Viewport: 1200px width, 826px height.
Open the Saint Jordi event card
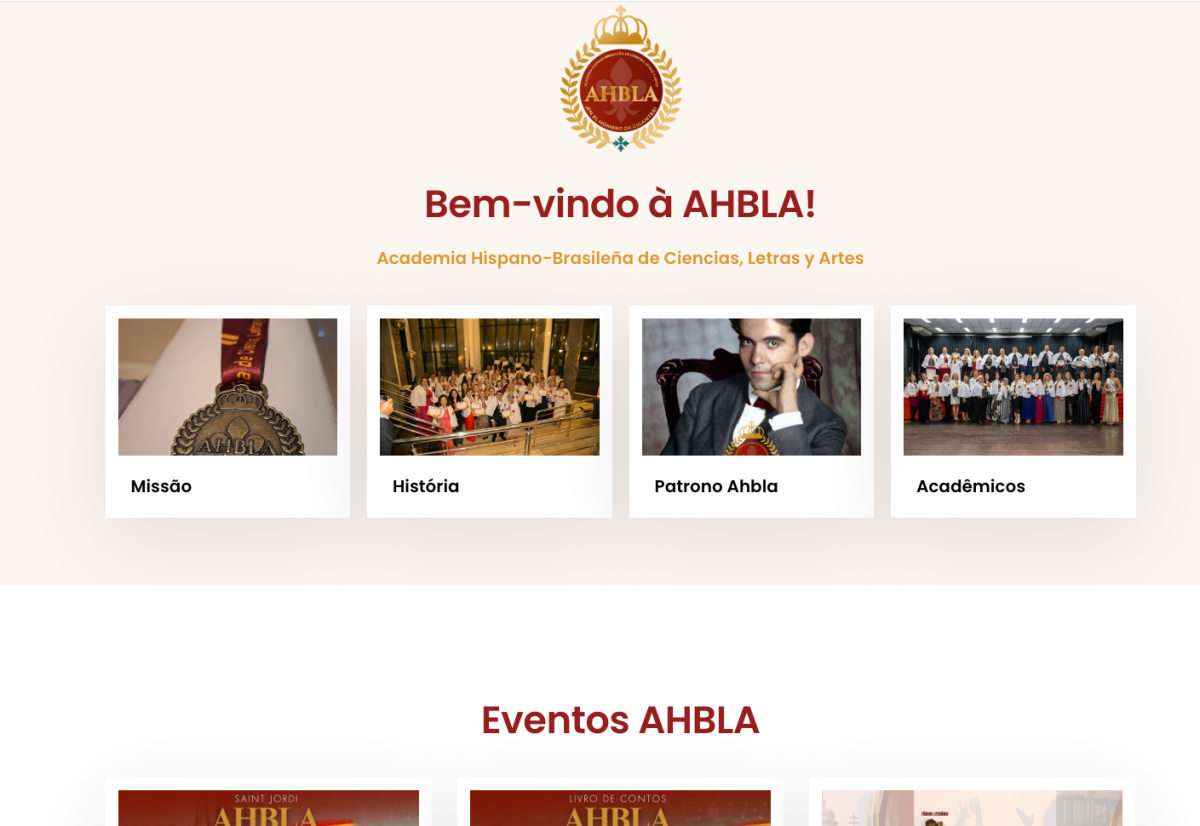point(268,808)
